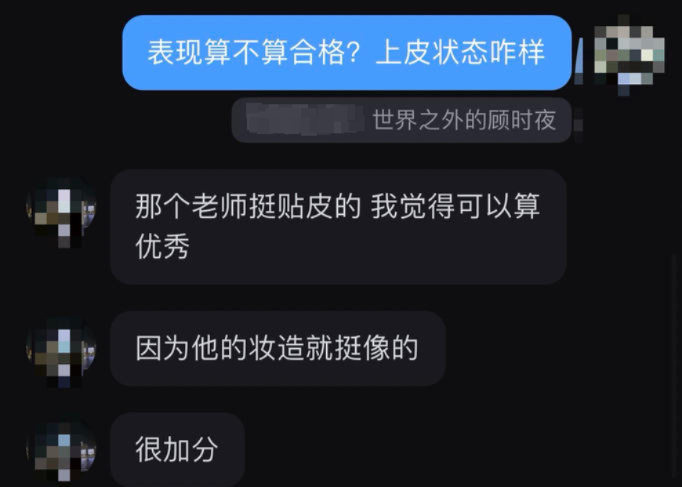Open avatar next to "因为他的妆造就挺像的" message
Image resolution: width=682 pixels, height=487 pixels.
pos(61,352)
